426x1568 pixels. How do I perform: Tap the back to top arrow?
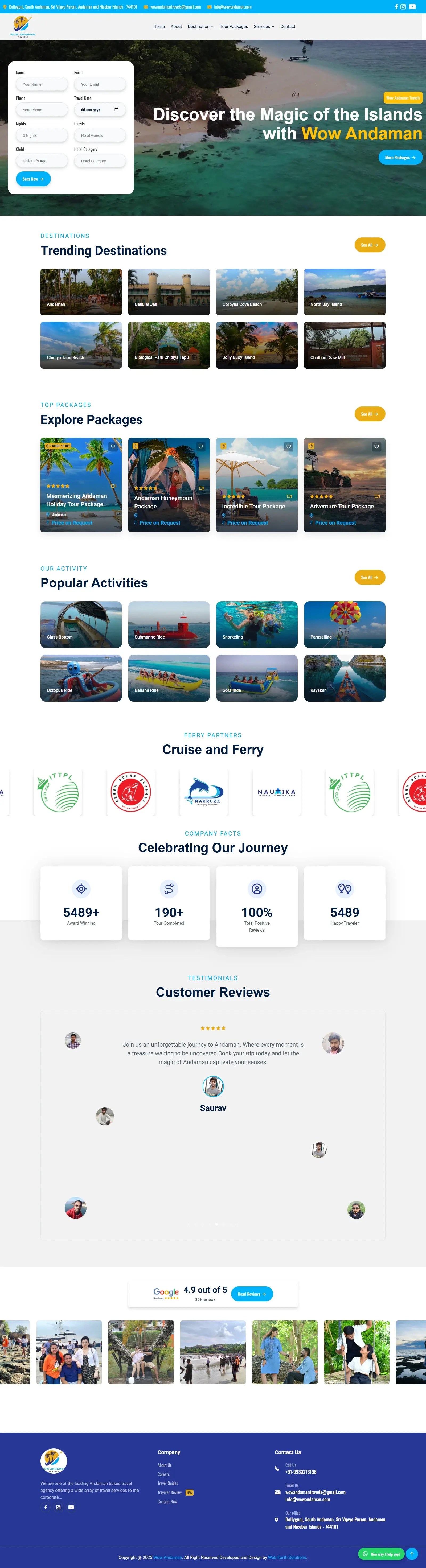tap(411, 1554)
